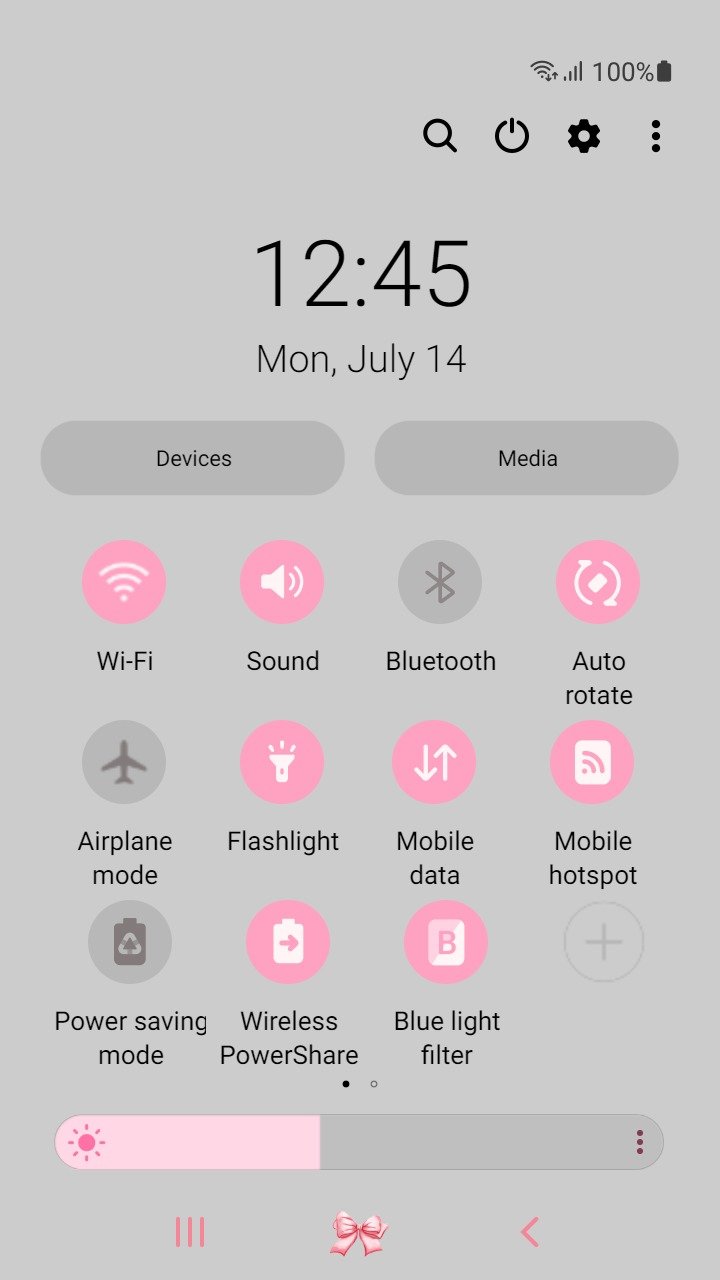Enable Power saving mode

tap(130, 942)
